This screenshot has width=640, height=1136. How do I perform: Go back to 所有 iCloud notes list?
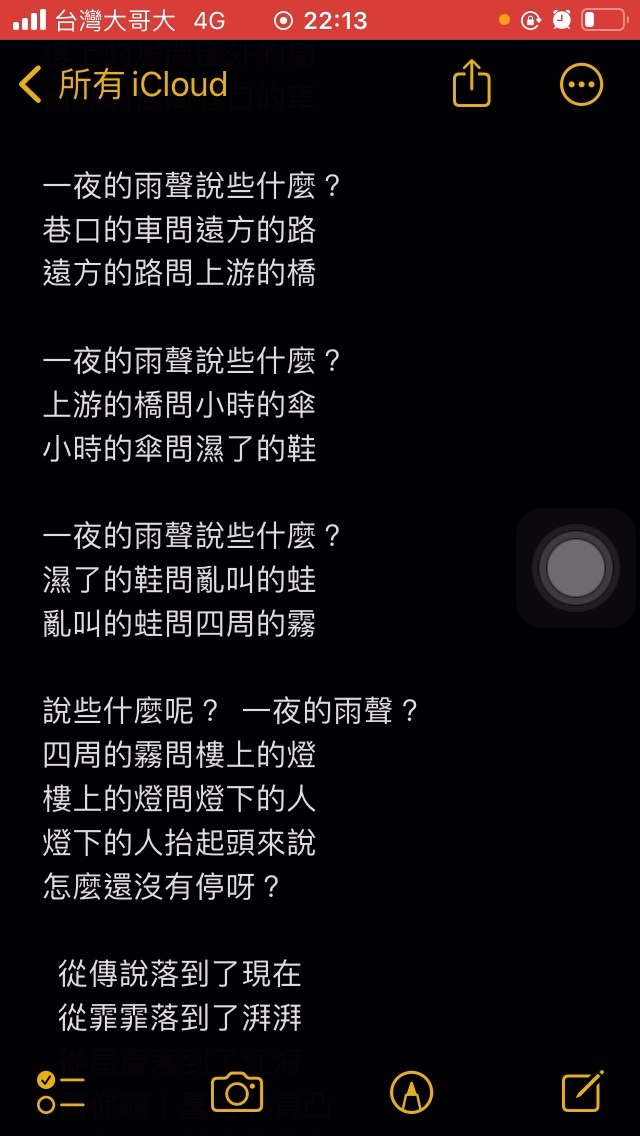(123, 85)
